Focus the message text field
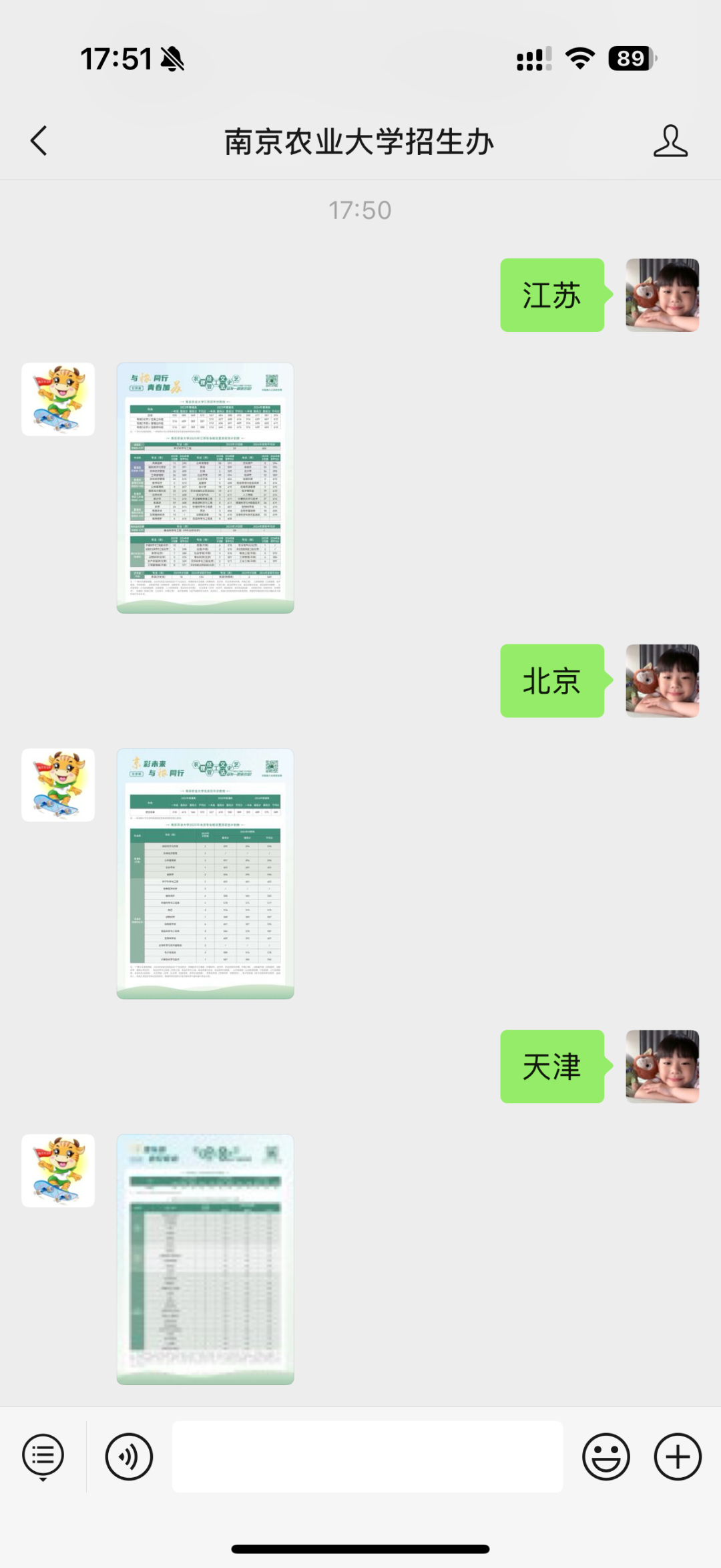 pos(367,1456)
